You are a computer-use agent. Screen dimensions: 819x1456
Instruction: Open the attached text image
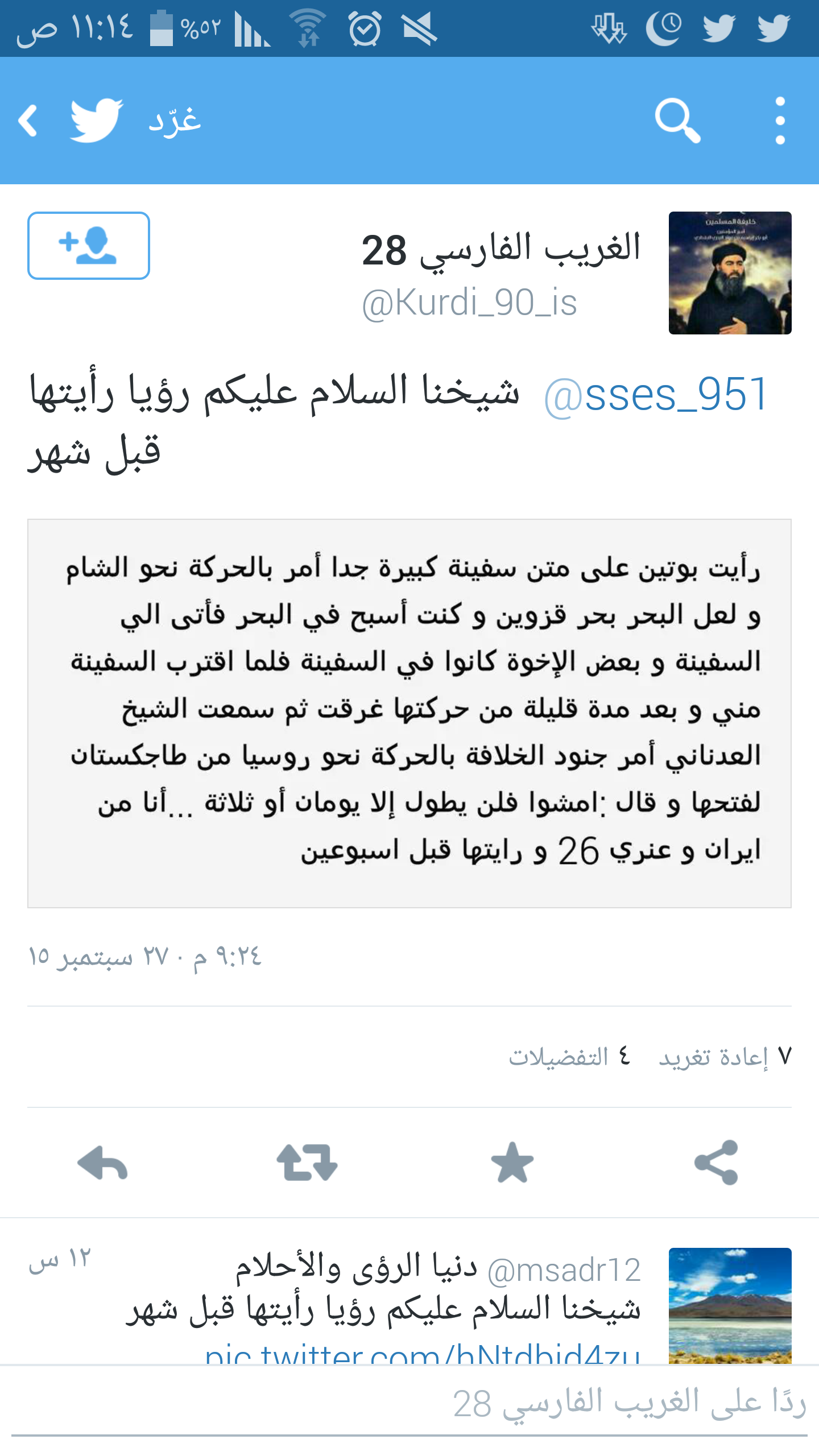click(409, 713)
